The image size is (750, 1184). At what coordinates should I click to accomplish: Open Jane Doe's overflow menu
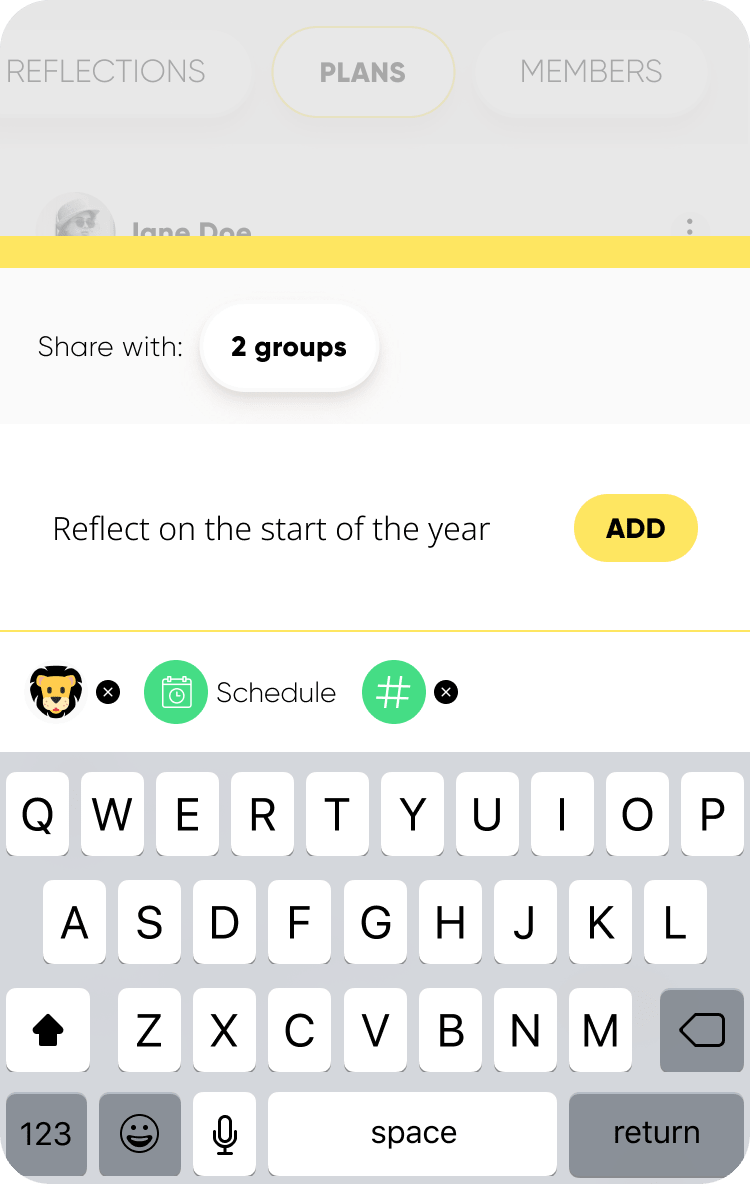click(689, 228)
